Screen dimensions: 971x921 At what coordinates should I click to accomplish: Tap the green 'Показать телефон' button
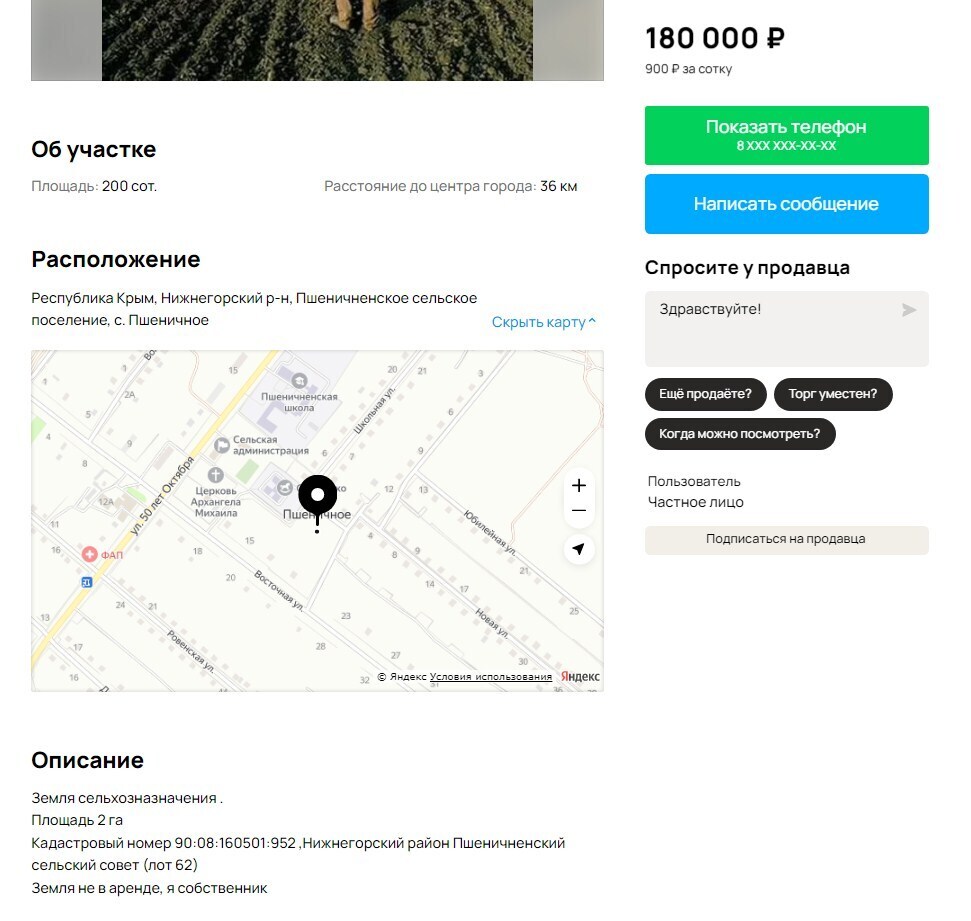pyautogui.click(x=786, y=135)
